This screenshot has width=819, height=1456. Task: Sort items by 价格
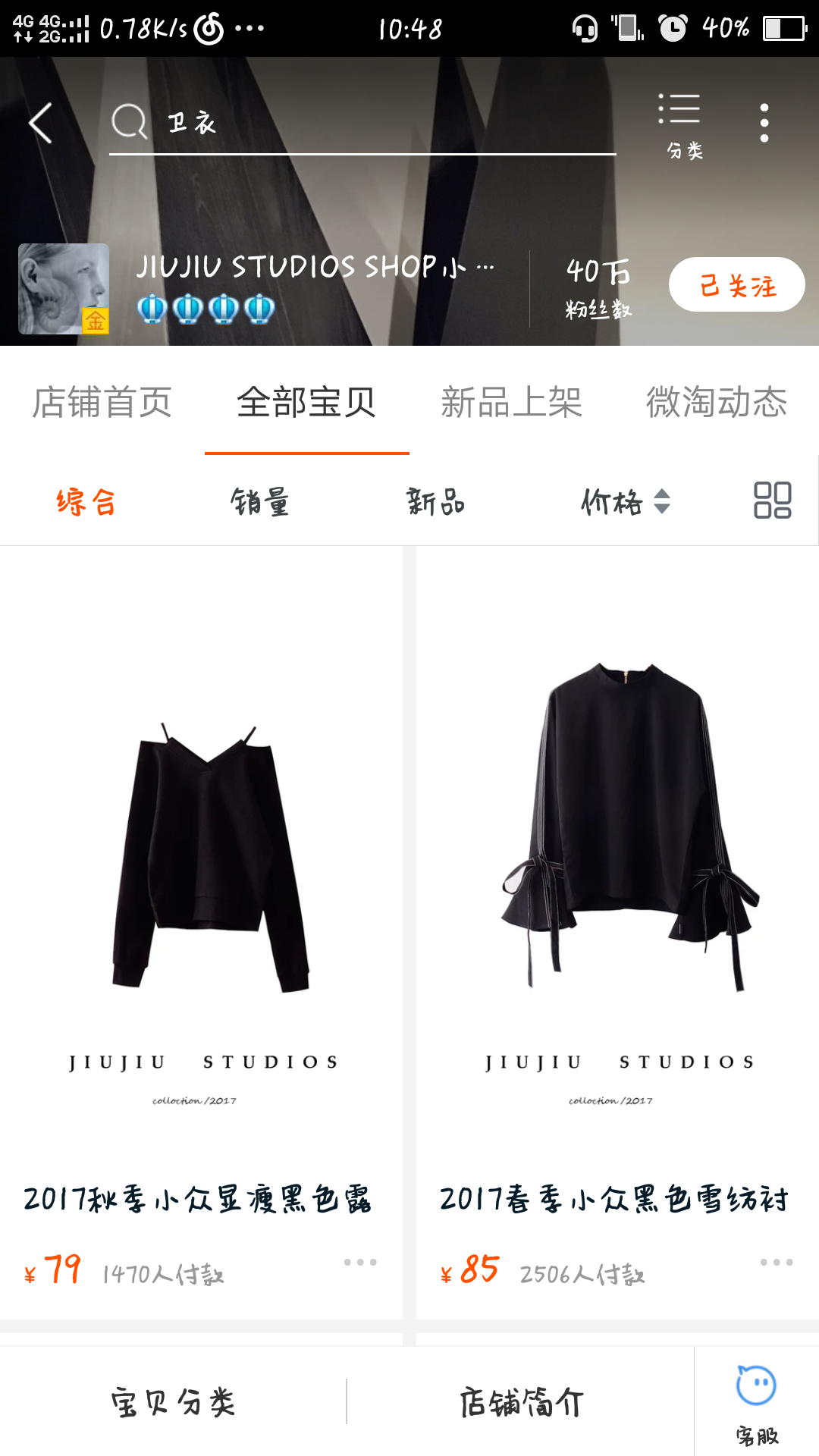pyautogui.click(x=625, y=501)
